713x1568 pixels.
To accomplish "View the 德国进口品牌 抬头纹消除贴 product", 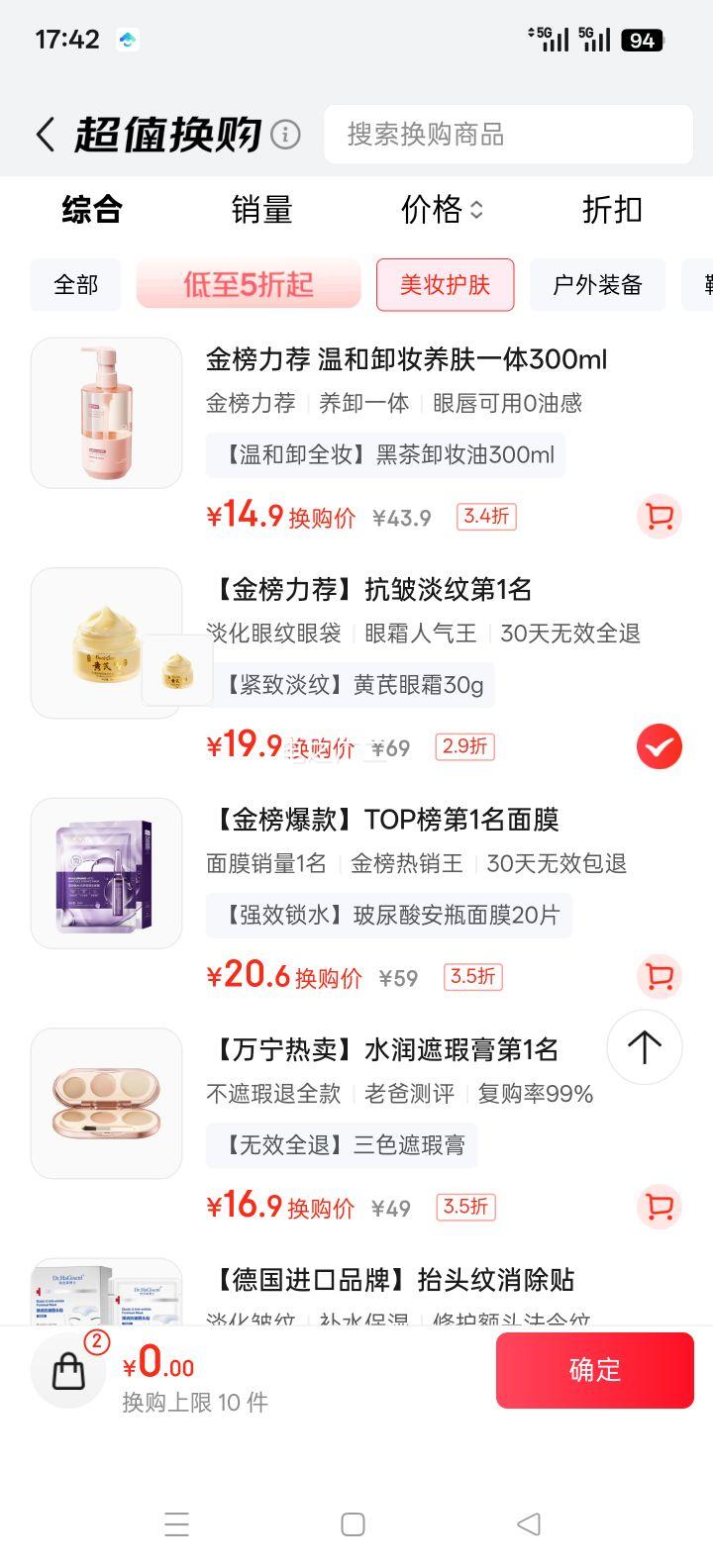I will [391, 1280].
